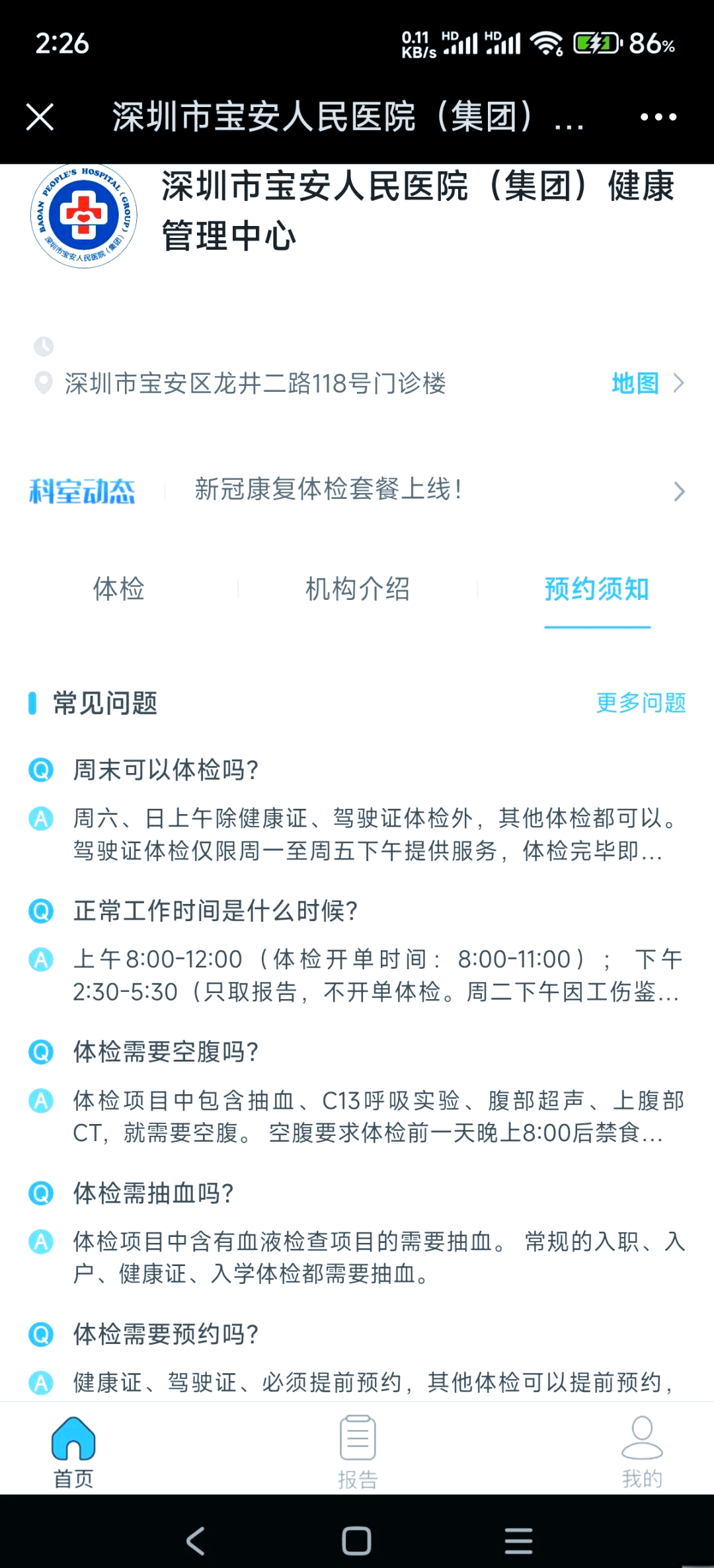Open the 我的 bottom tab

point(642,1452)
